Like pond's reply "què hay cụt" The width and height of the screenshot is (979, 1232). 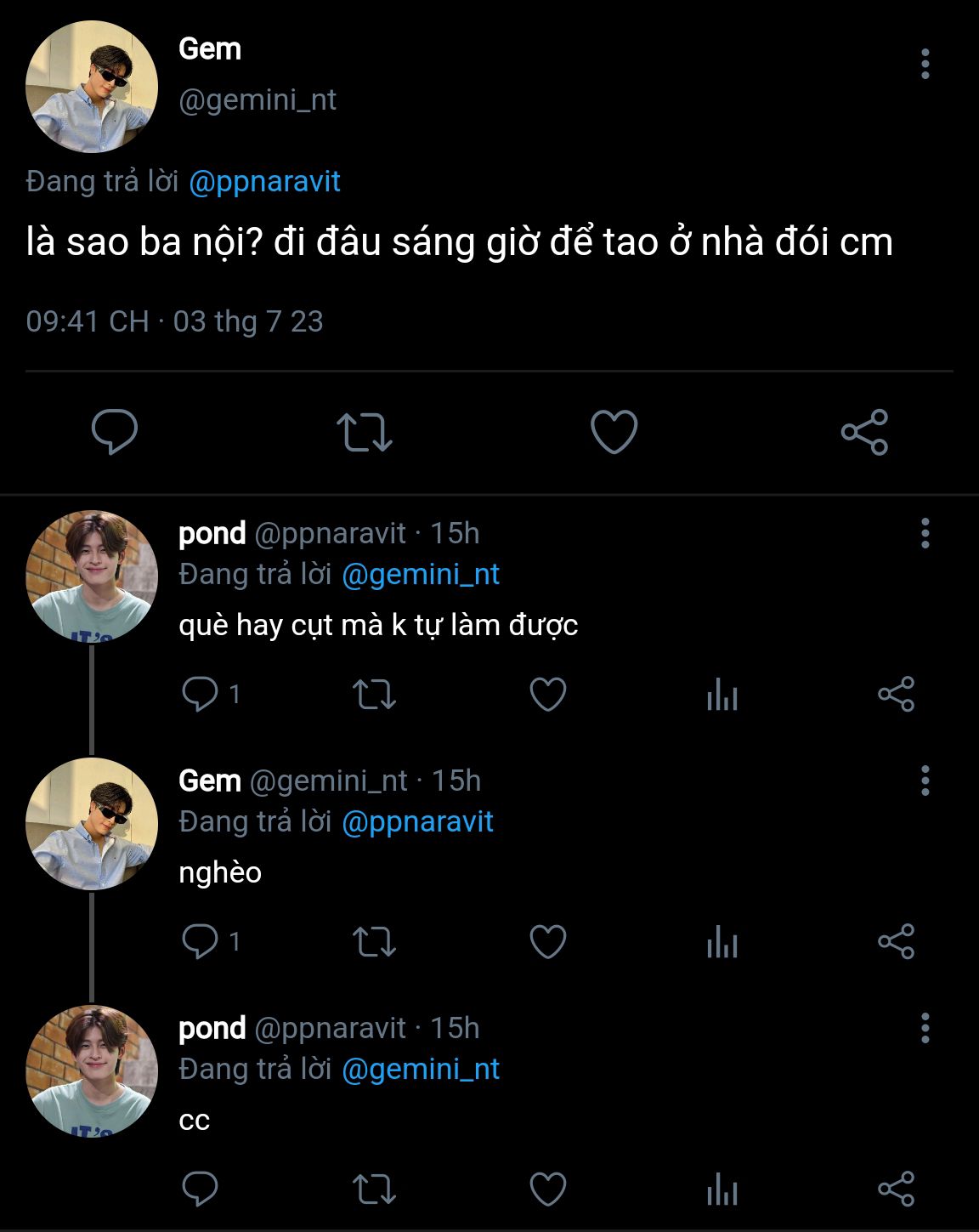[x=548, y=695]
